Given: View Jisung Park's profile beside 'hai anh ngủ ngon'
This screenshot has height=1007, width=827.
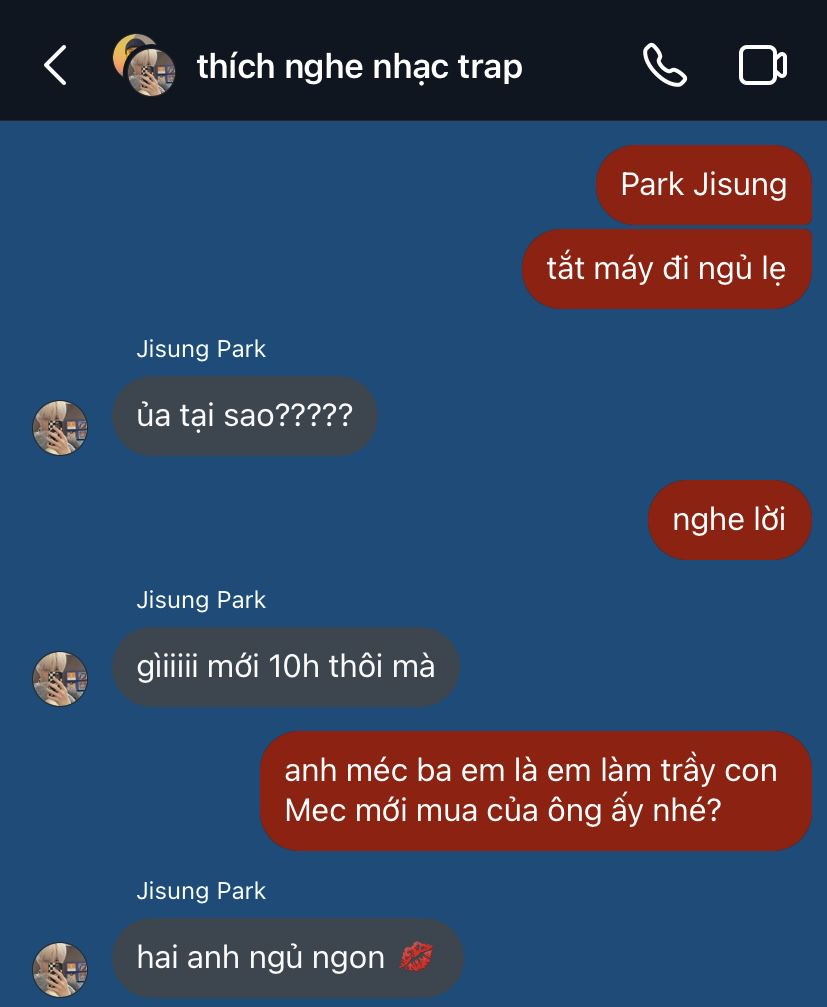Looking at the screenshot, I should click(x=61, y=969).
